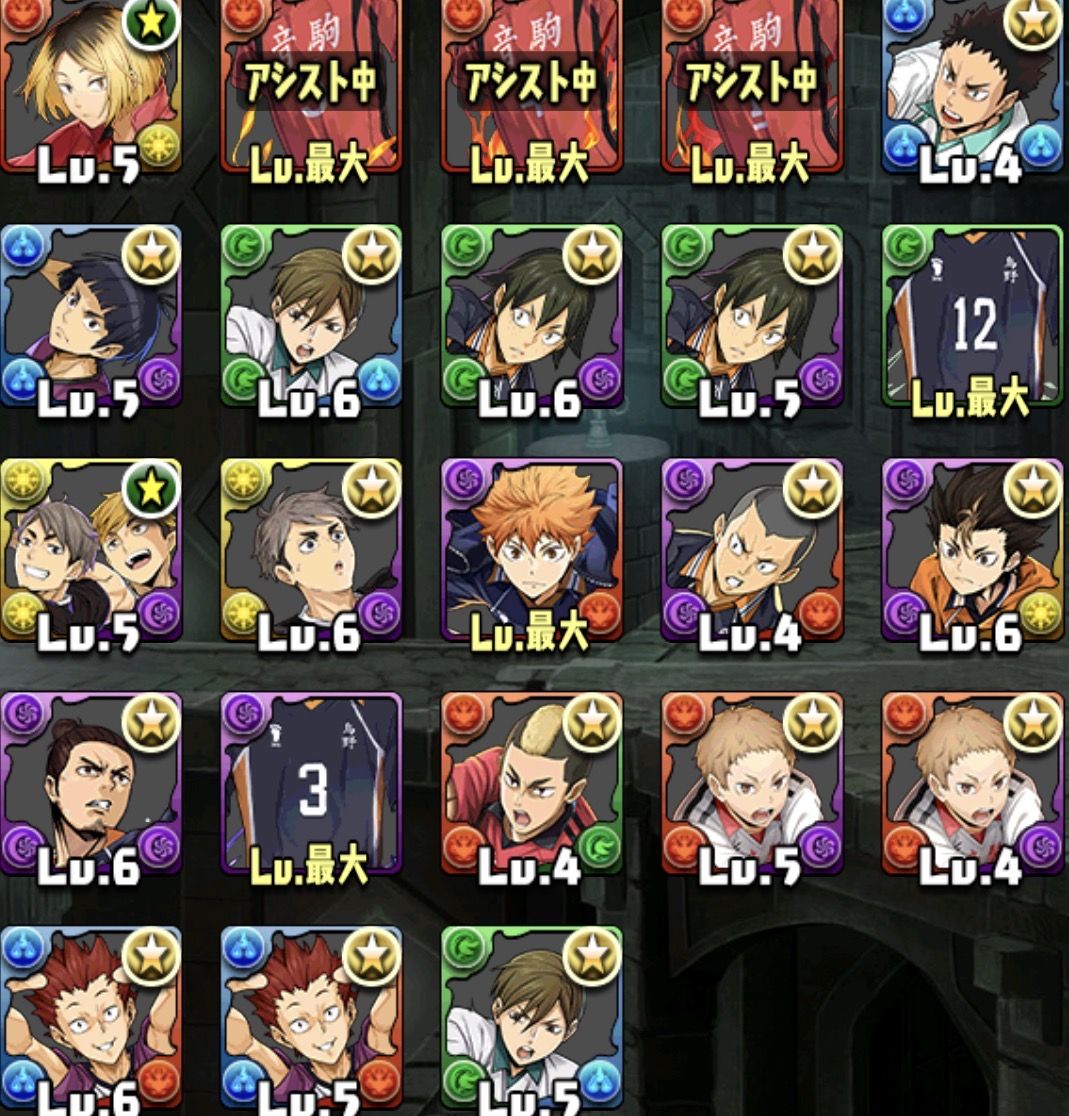
Task: Select the red mohawk character card Lv.4
Action: (531, 783)
